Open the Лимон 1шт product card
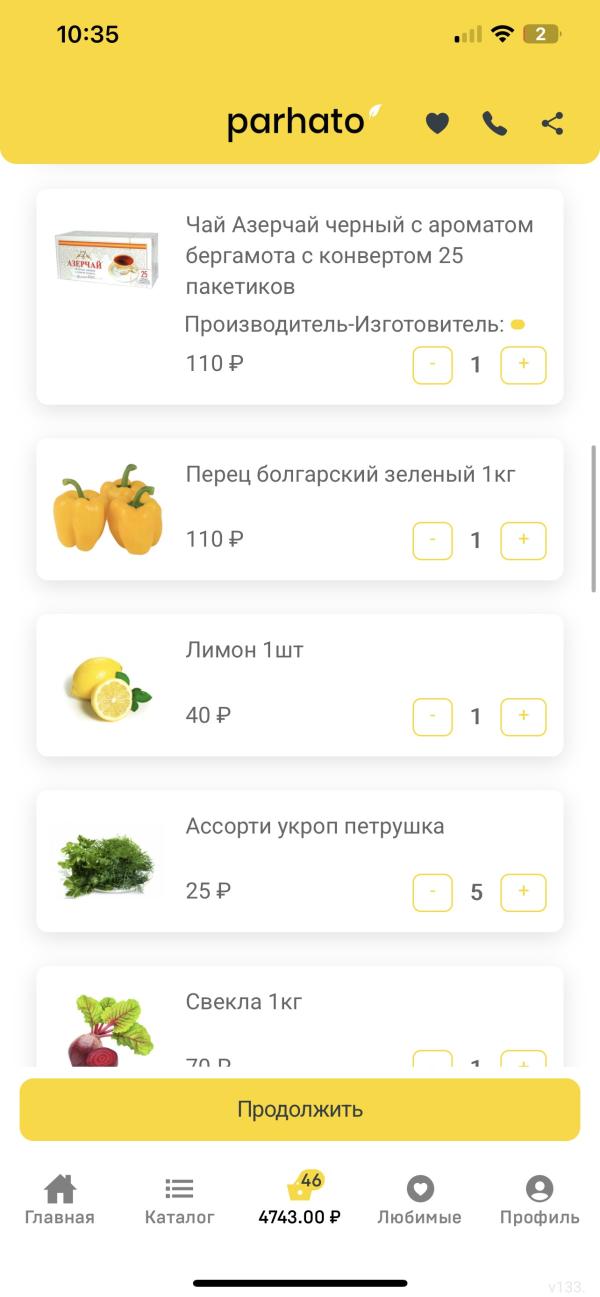This screenshot has height=1297, width=600. (x=244, y=651)
